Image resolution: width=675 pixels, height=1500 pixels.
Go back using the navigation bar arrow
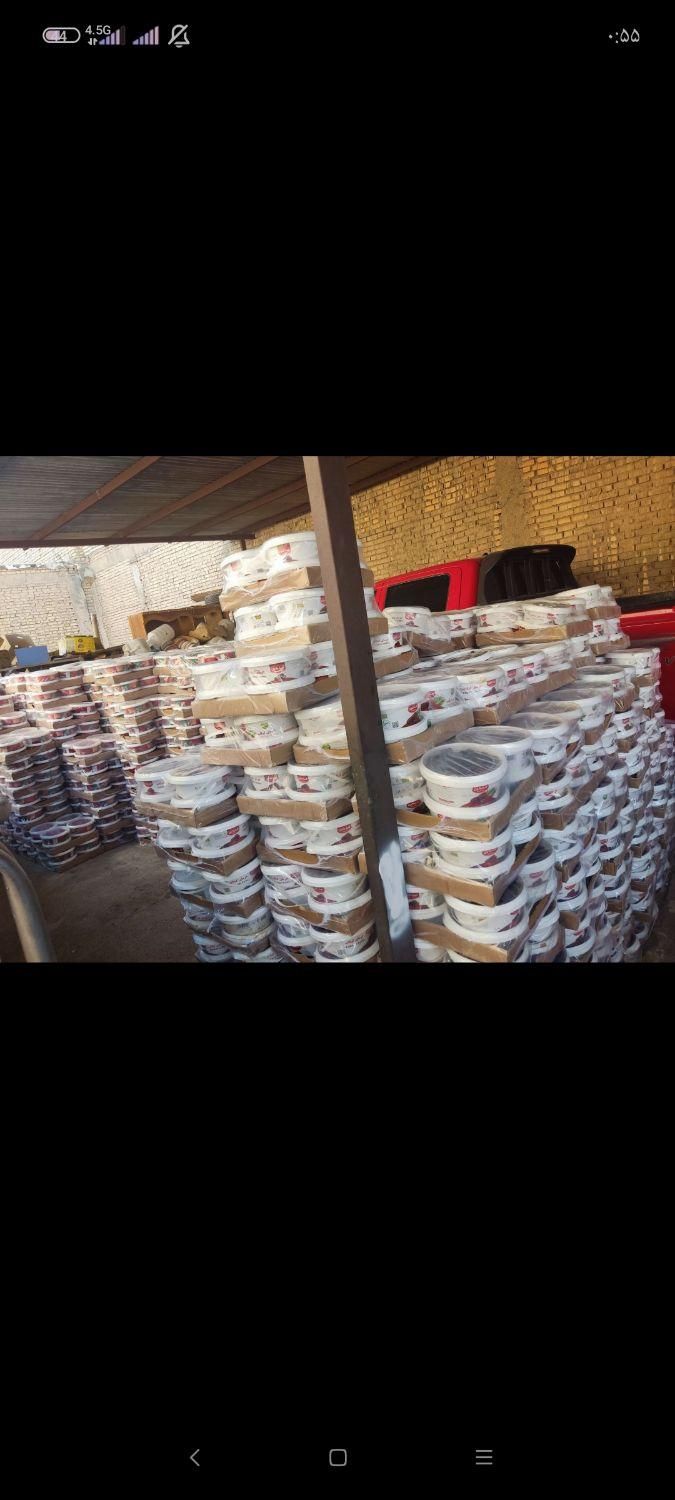[195, 1457]
